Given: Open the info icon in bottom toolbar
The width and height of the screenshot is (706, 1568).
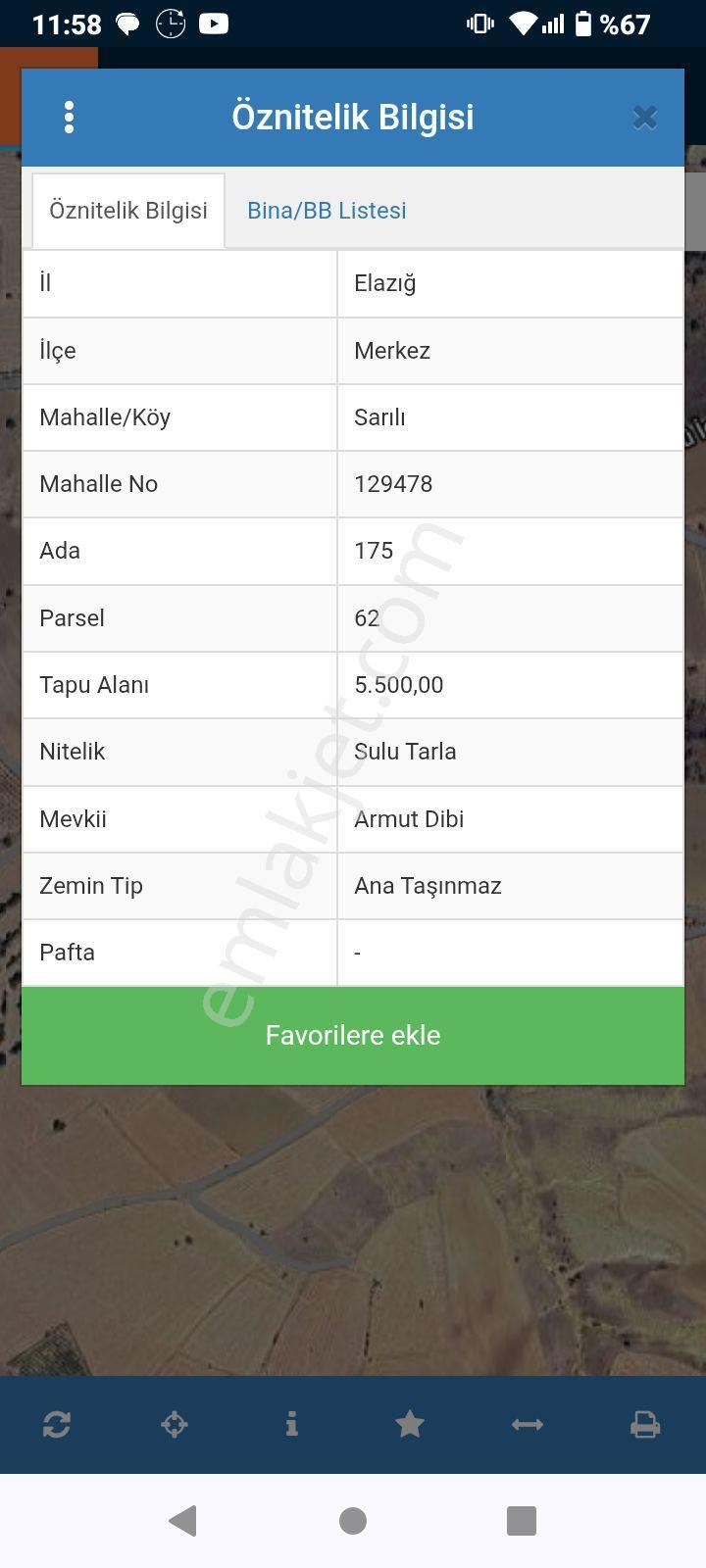Looking at the screenshot, I should point(291,1424).
